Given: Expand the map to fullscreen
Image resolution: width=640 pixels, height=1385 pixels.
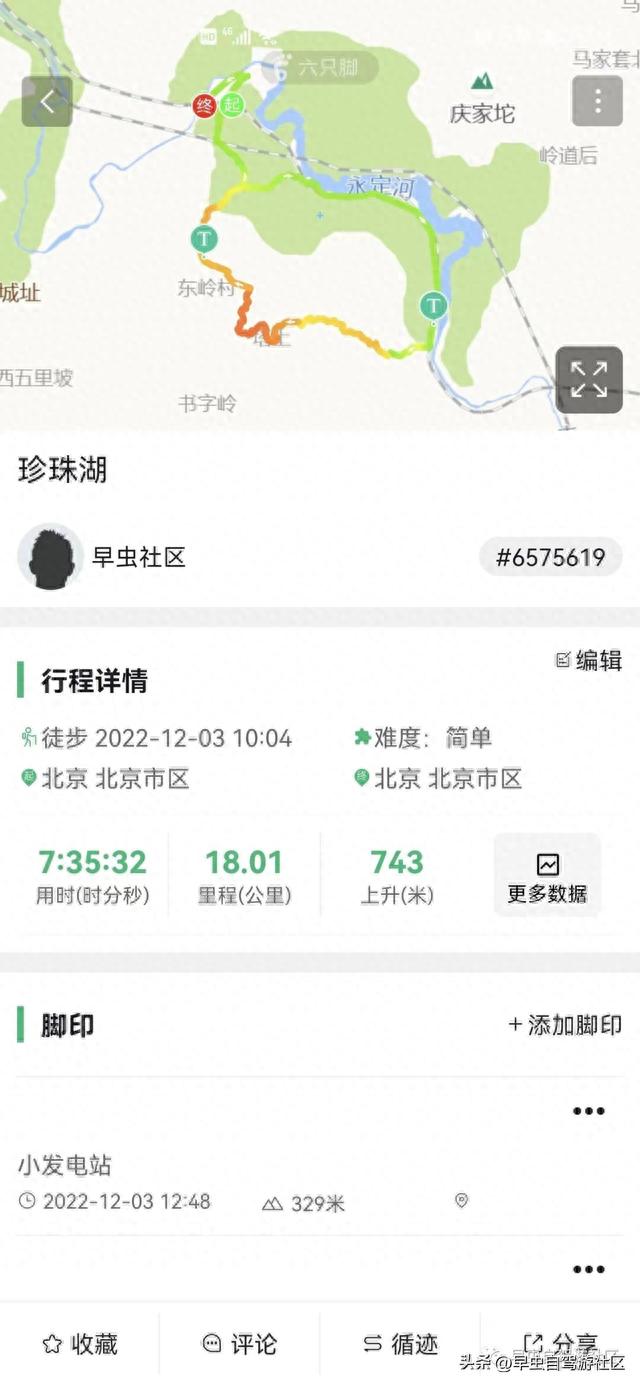Looking at the screenshot, I should [589, 380].
